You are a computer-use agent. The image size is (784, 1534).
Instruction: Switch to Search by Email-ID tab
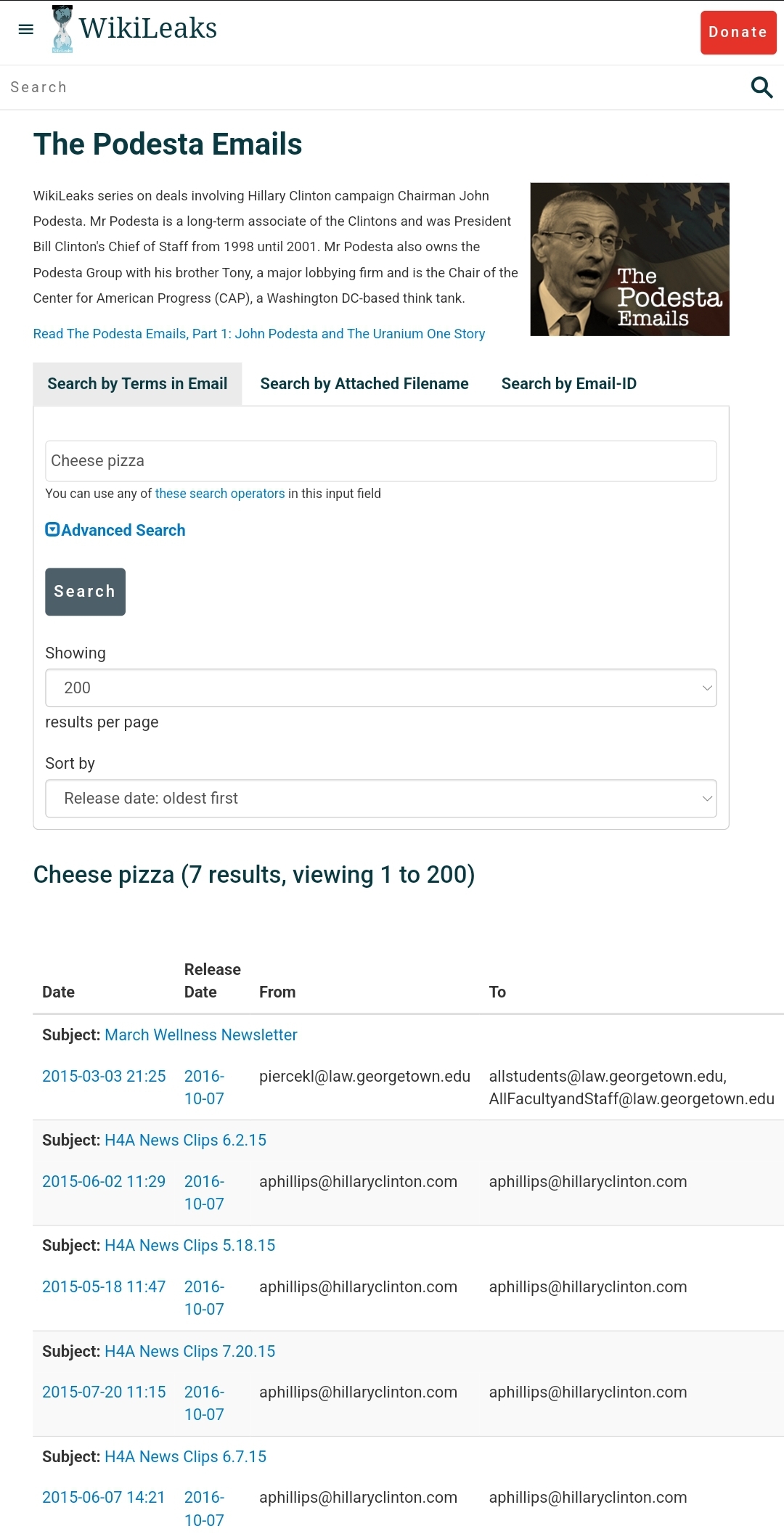coord(569,383)
